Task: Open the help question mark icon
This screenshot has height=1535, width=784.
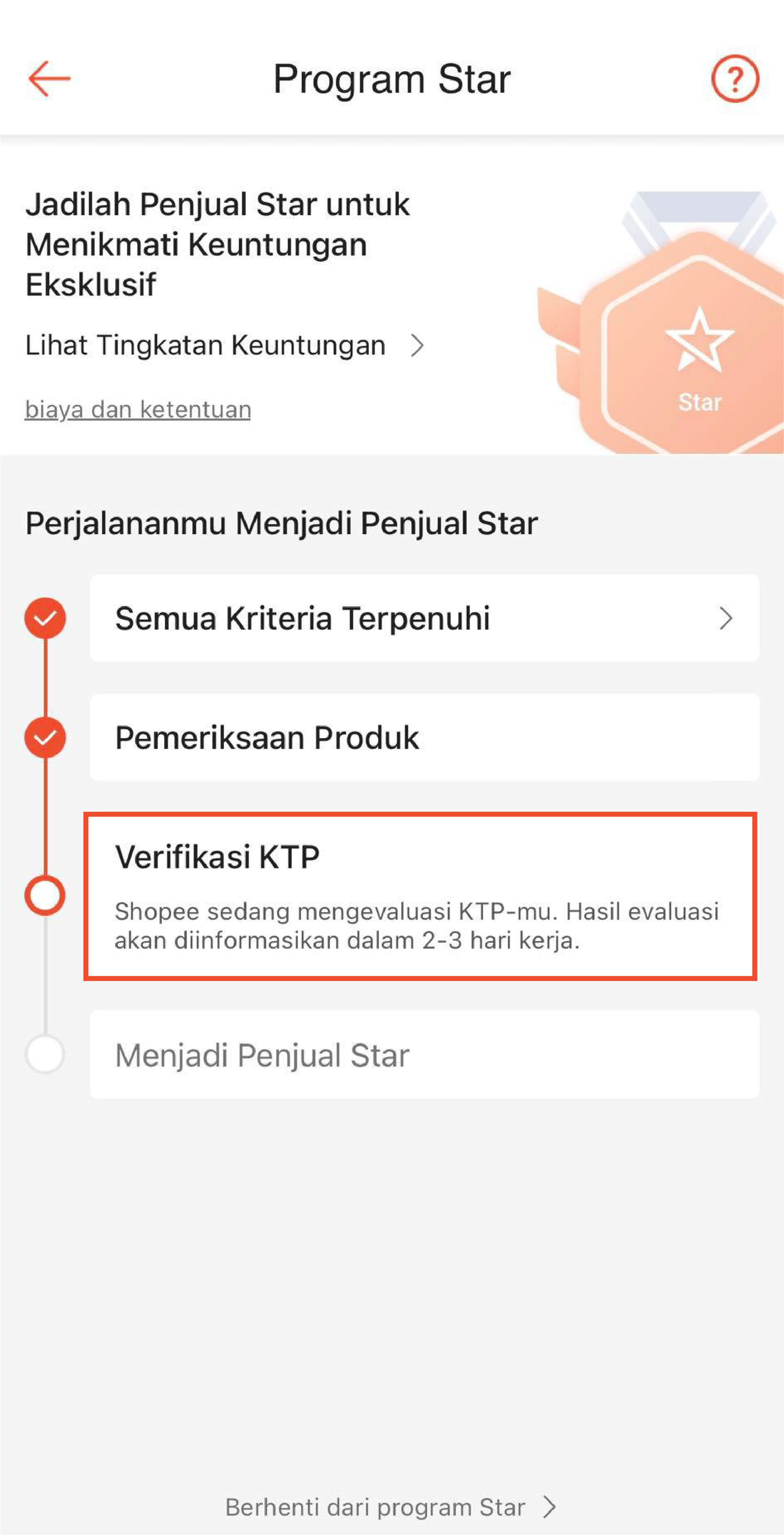Action: click(735, 79)
